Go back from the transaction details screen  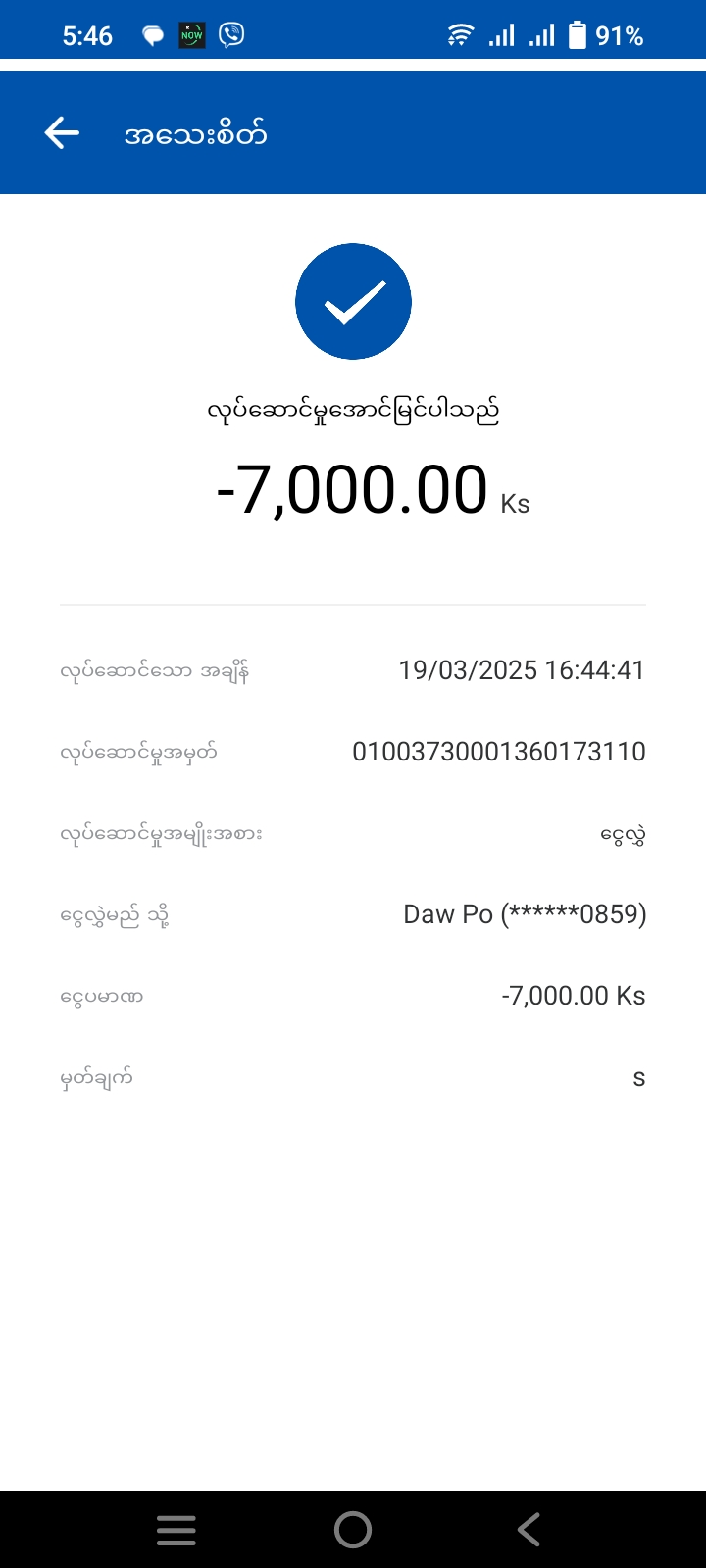pos(62,133)
